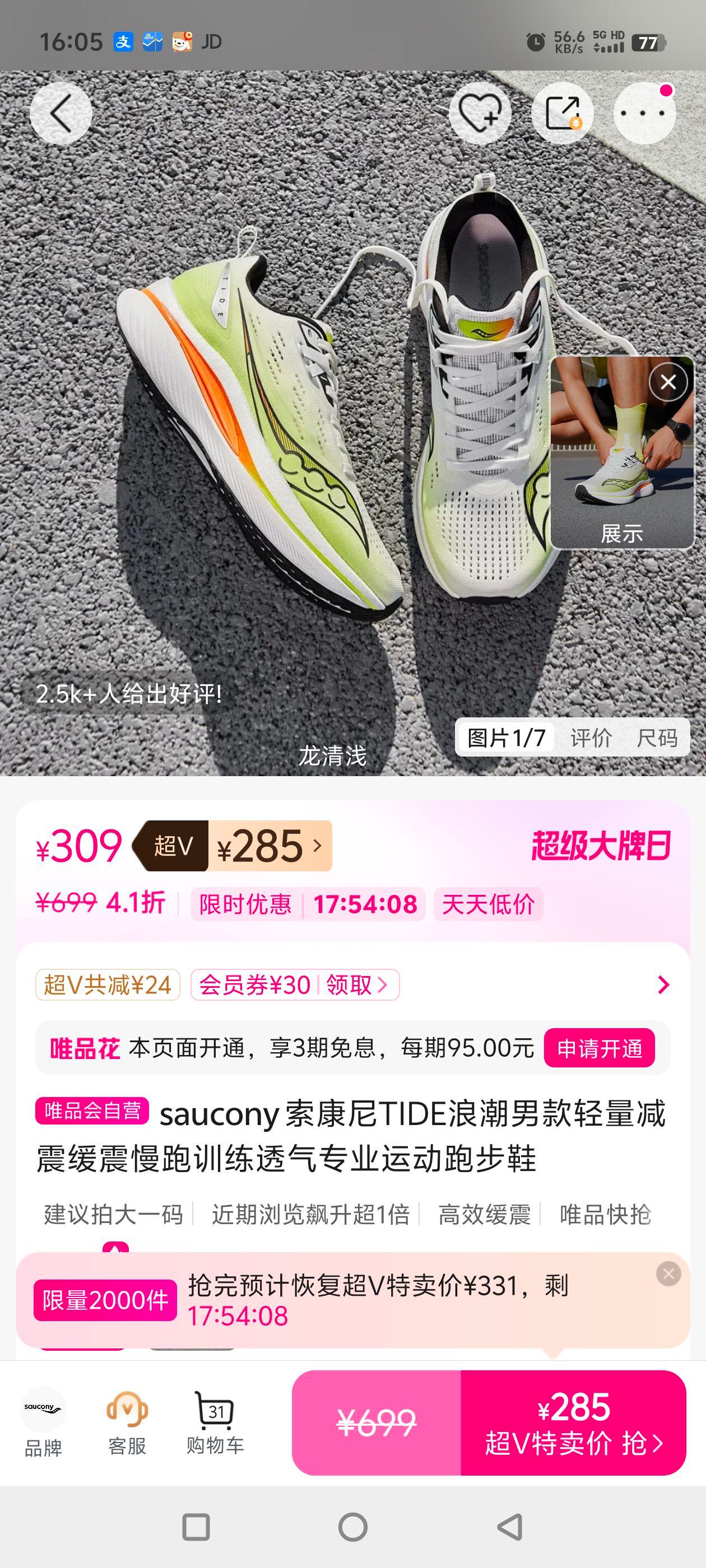Tap the 17:54:08 countdown timer
Image resolution: width=706 pixels, height=1568 pixels.
point(364,905)
